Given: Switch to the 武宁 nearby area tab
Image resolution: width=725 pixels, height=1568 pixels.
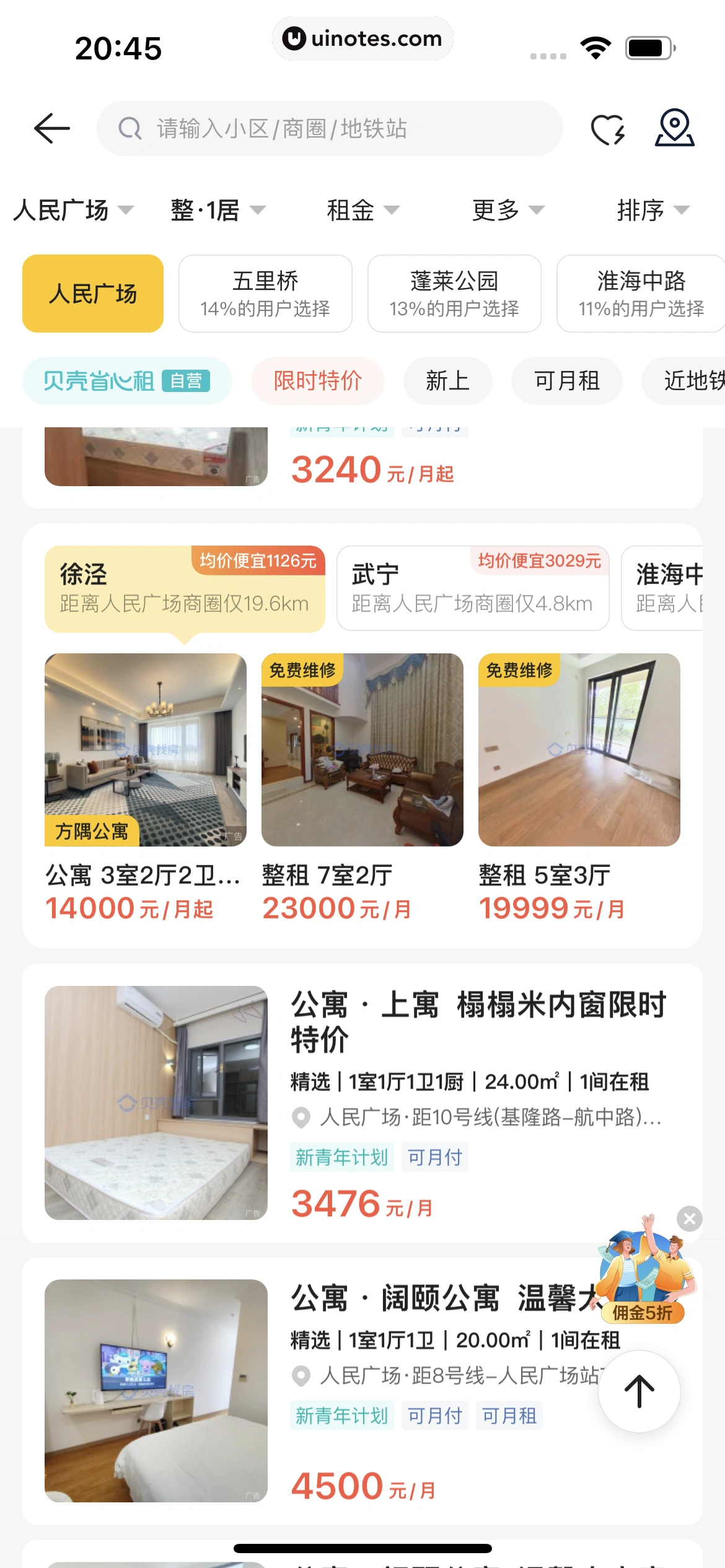Looking at the screenshot, I should [x=472, y=588].
